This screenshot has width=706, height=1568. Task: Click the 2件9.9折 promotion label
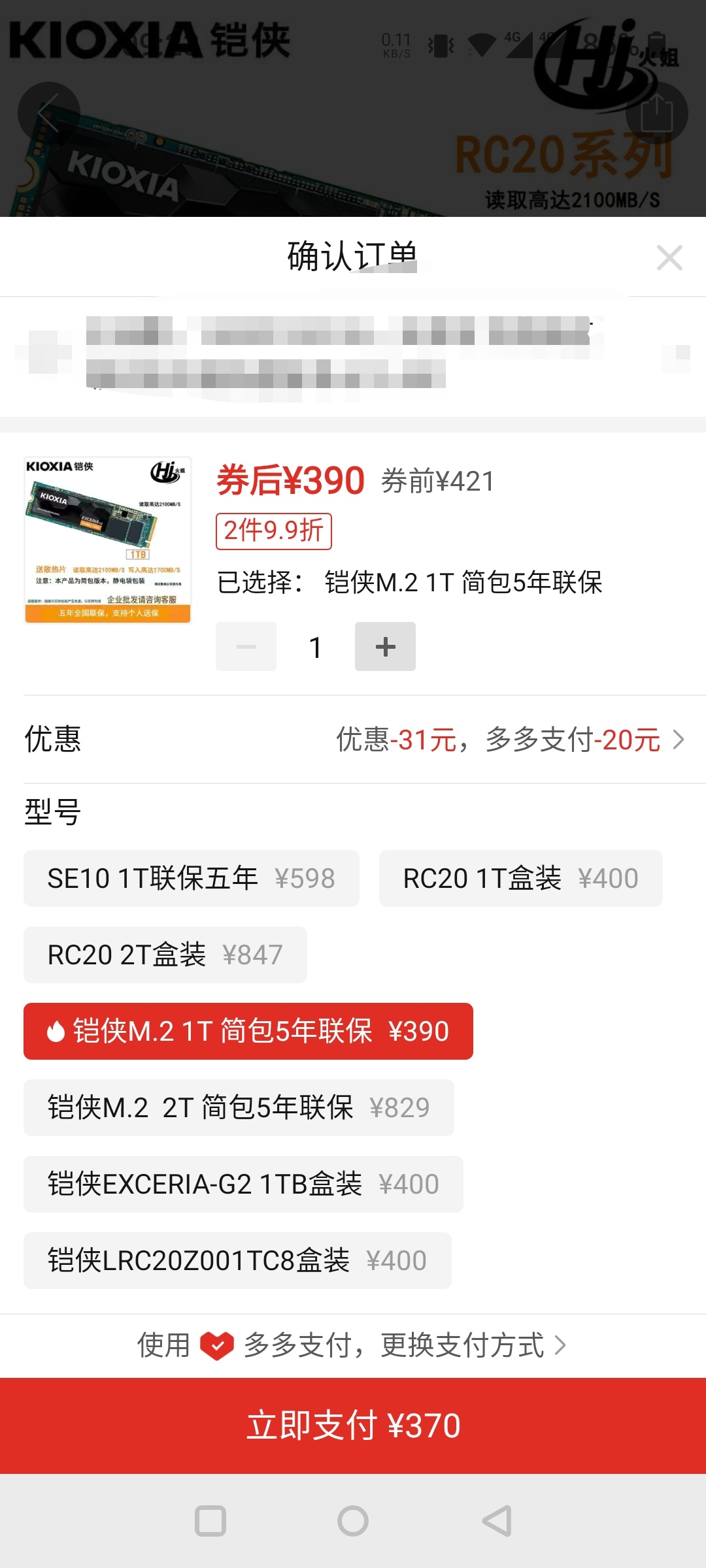[274, 531]
